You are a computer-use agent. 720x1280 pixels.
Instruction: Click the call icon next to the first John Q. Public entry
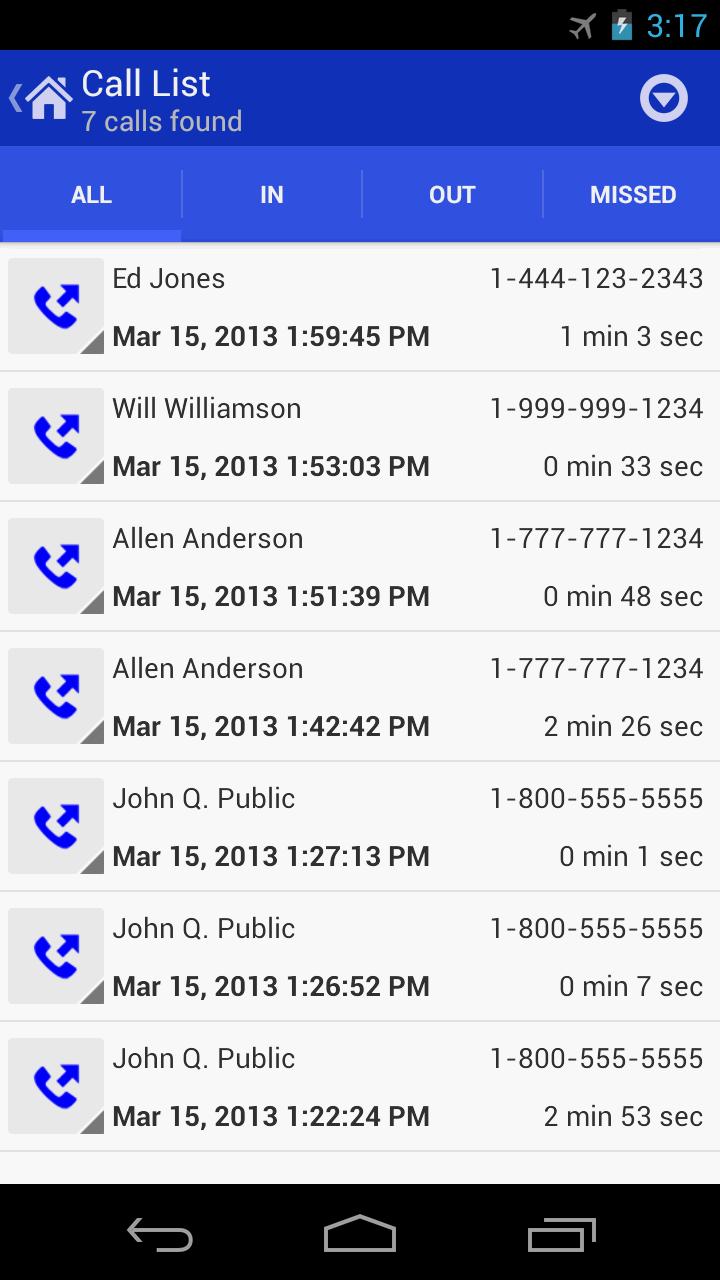(55, 825)
